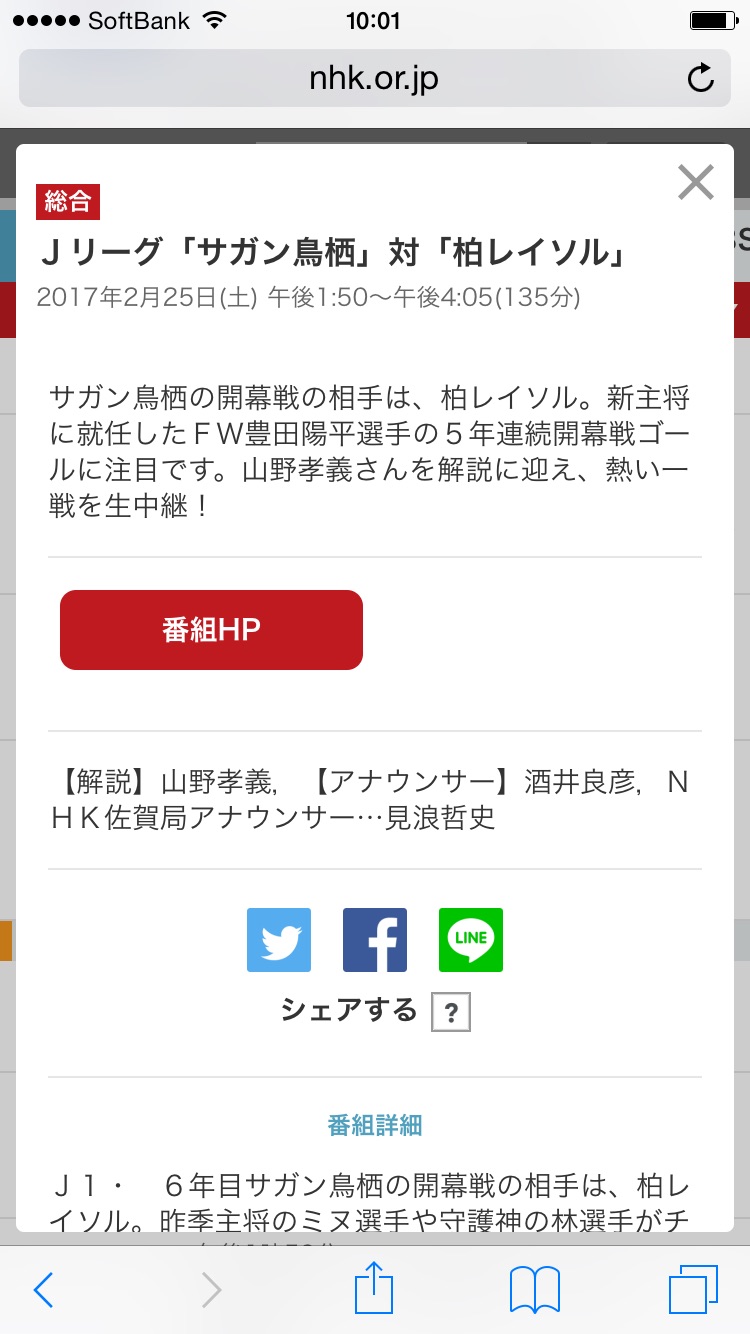Open the share help question mark
Viewport: 750px width, 1334px height.
point(451,1013)
